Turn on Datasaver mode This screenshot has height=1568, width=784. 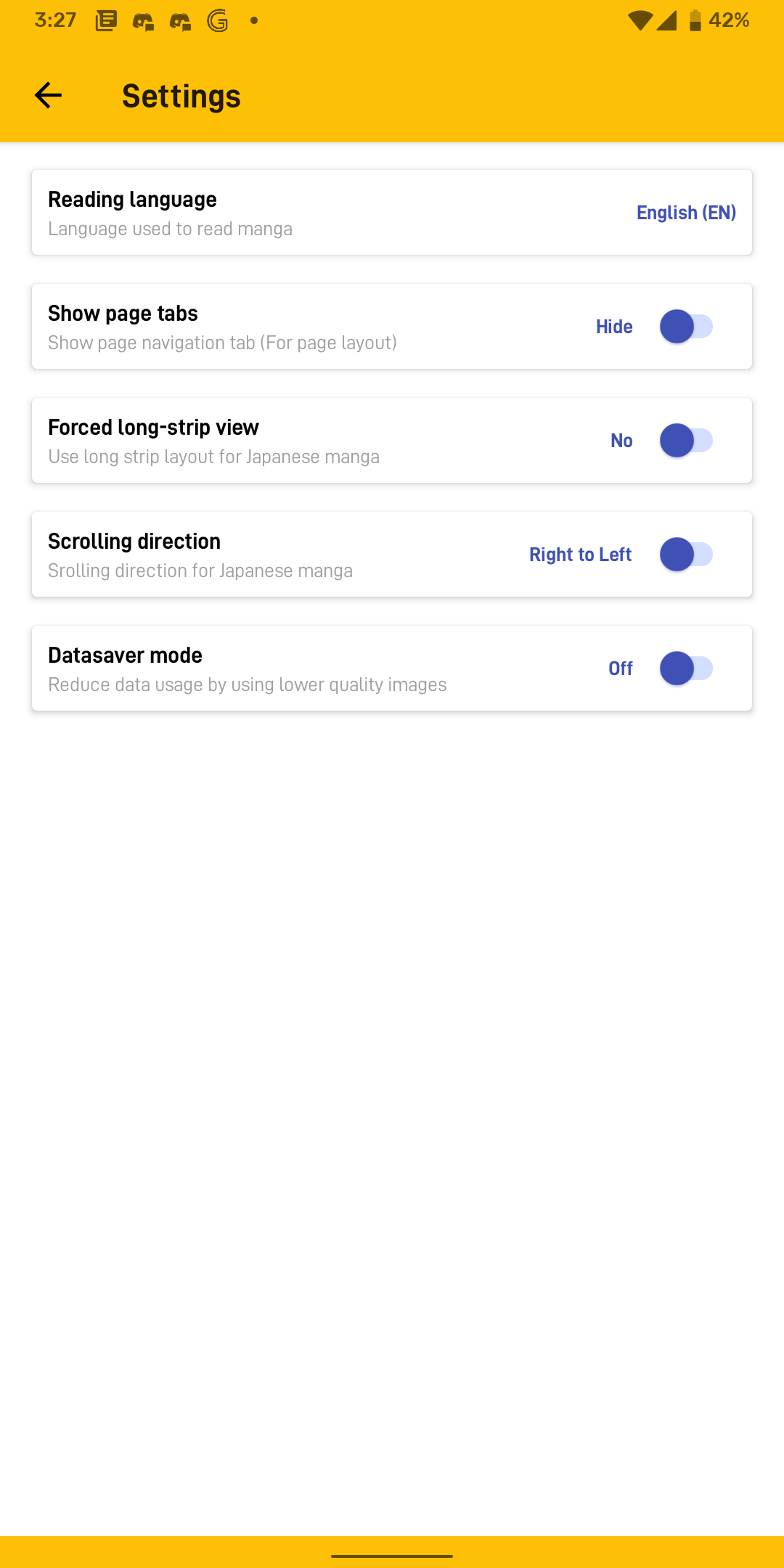pos(686,669)
